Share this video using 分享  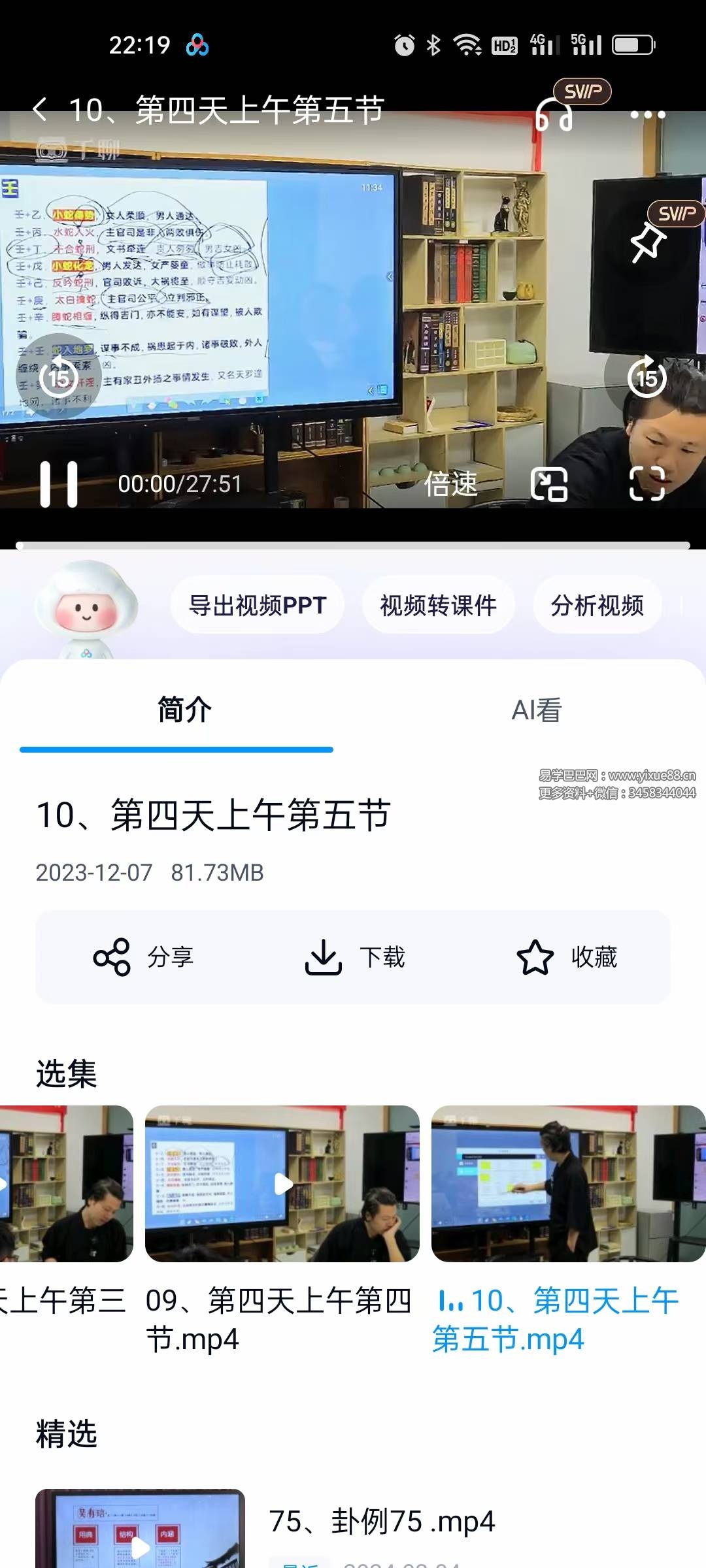click(x=145, y=957)
